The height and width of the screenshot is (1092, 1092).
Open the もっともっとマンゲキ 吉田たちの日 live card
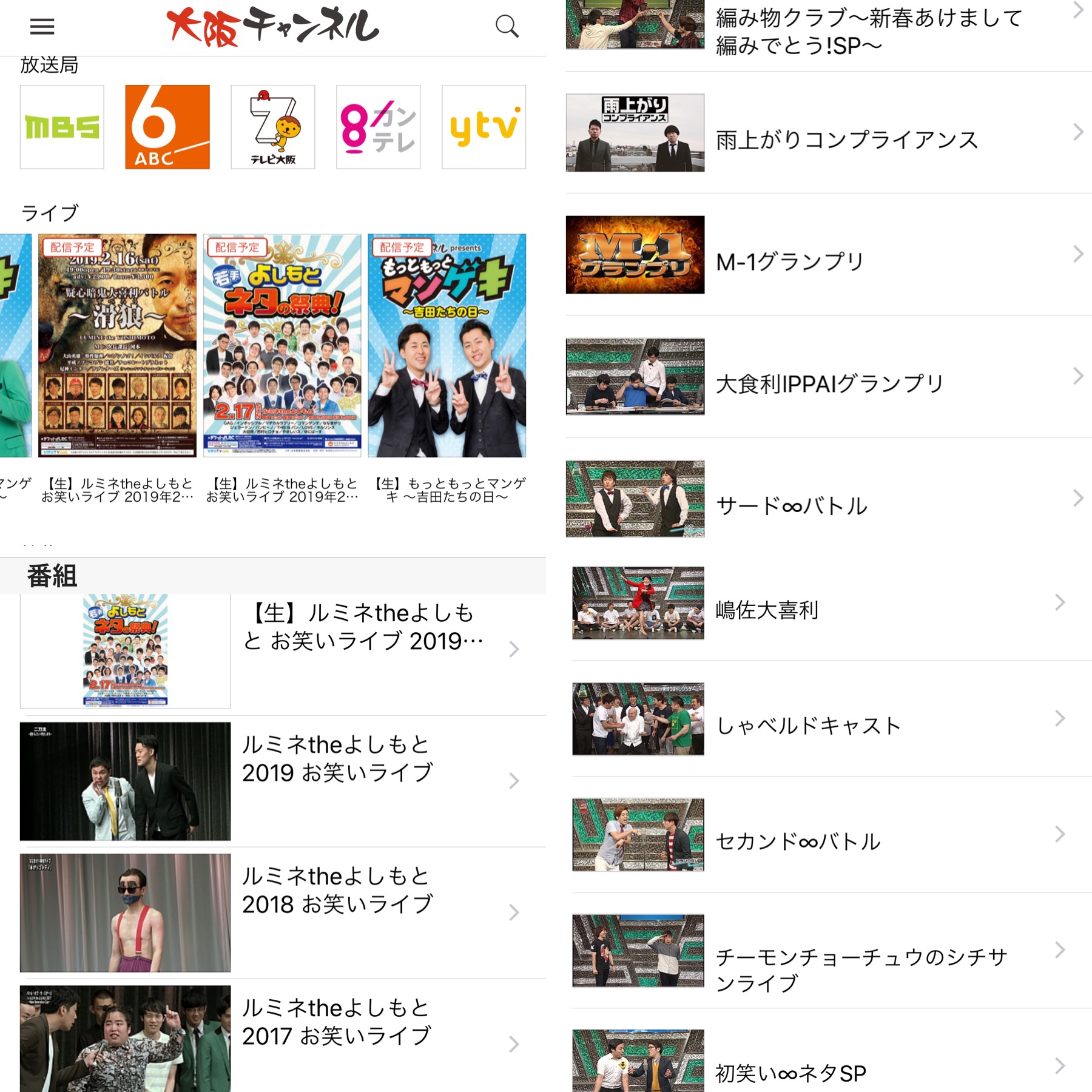pyautogui.click(x=447, y=346)
